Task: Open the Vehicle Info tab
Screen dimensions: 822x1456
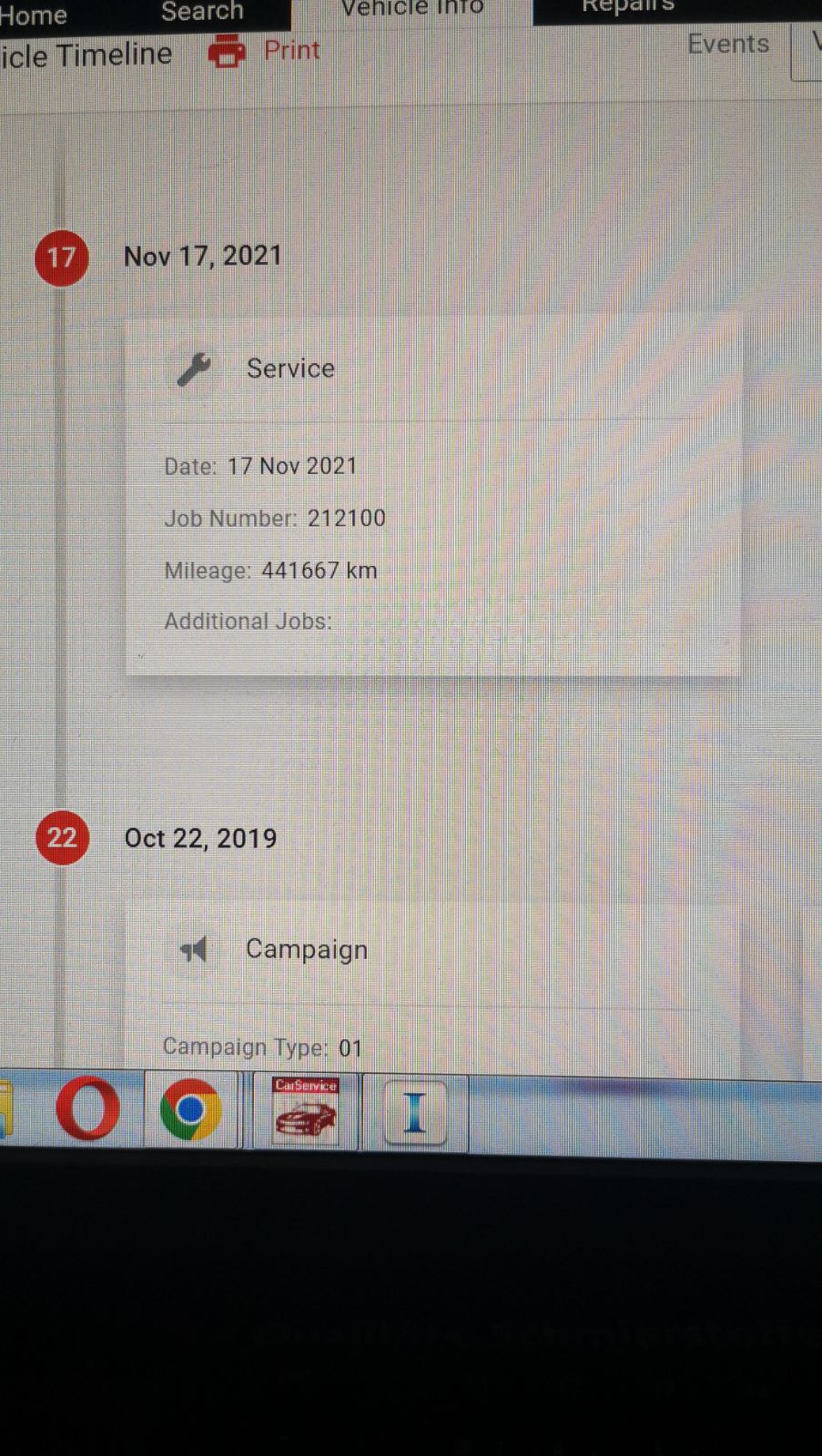Action: pyautogui.click(x=411, y=9)
